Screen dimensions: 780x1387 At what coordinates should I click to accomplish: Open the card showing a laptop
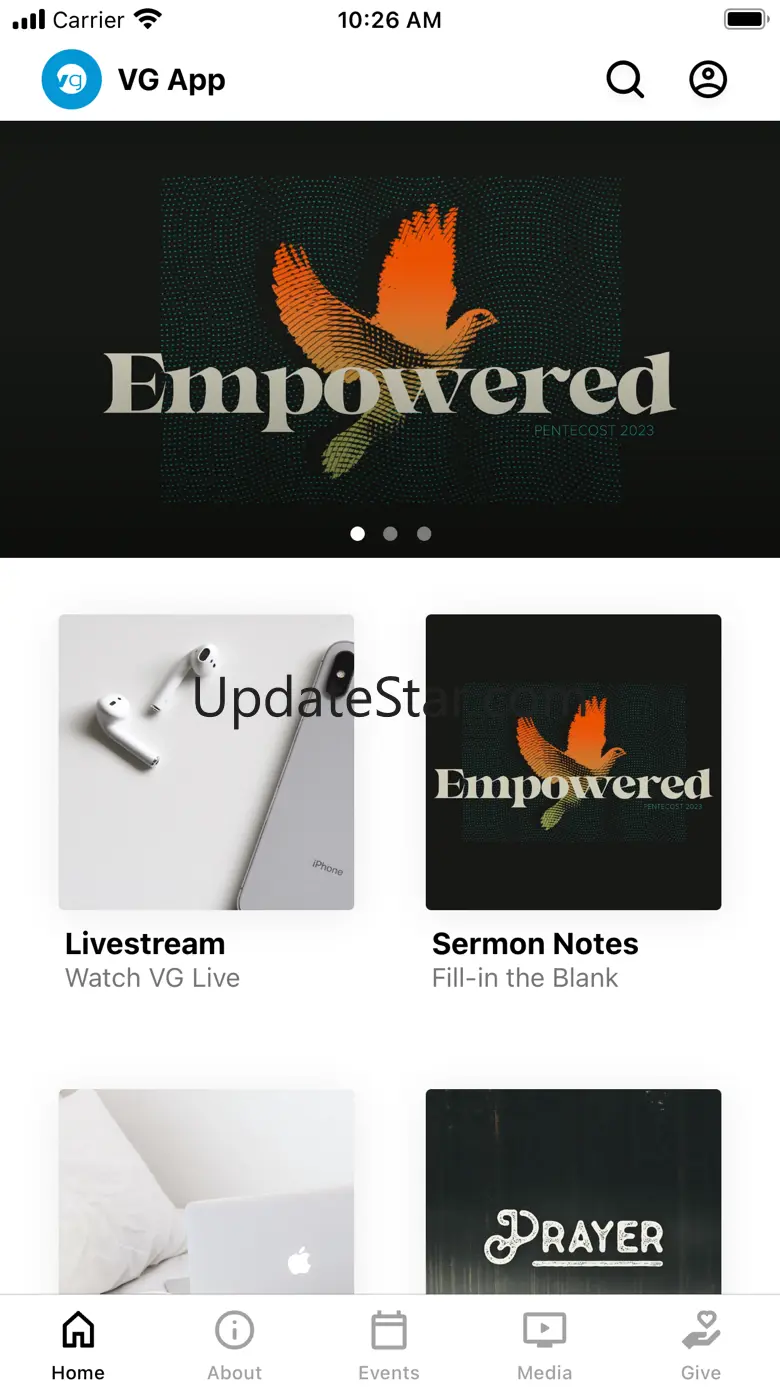pos(206,1192)
